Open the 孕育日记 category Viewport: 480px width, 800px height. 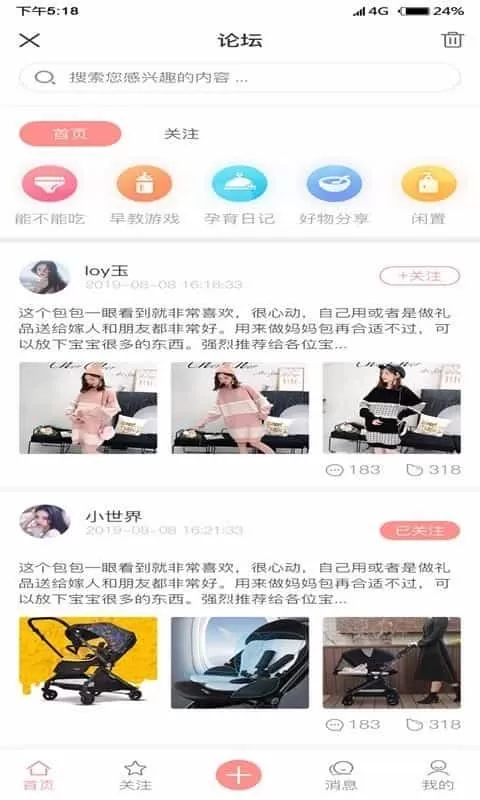coord(239,196)
